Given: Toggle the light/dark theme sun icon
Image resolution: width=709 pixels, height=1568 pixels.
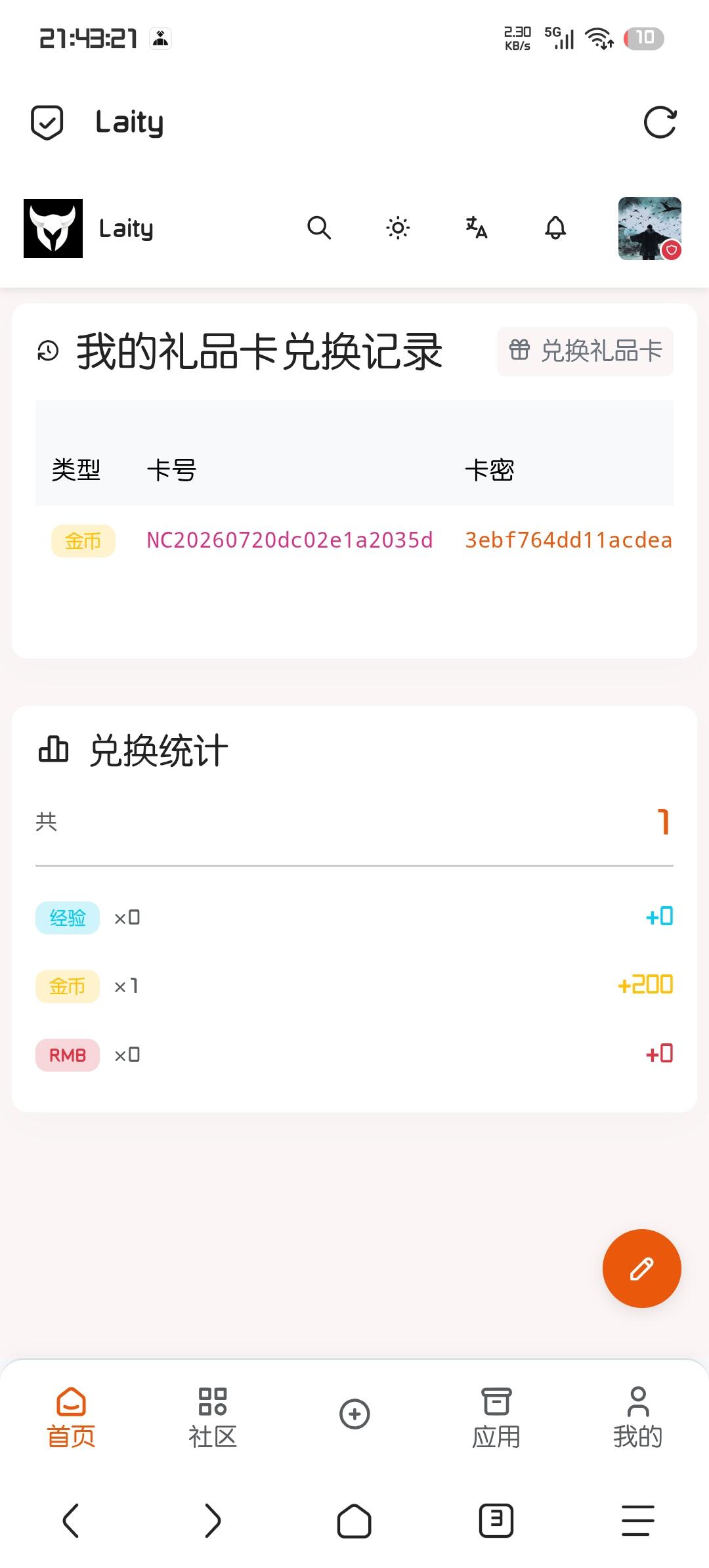Looking at the screenshot, I should [398, 228].
